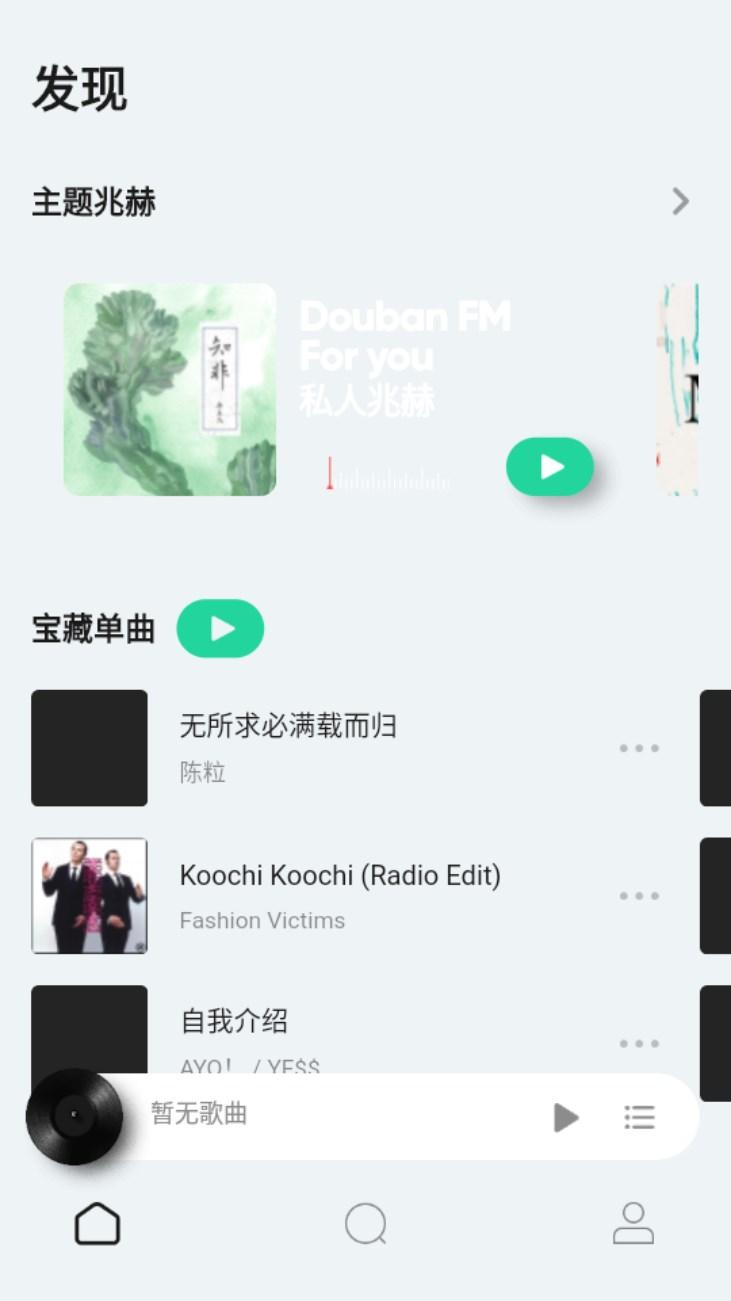The height and width of the screenshot is (1301, 731).
Task: Open more options for Koochi Koochi (Radio Edit)
Action: click(x=639, y=895)
